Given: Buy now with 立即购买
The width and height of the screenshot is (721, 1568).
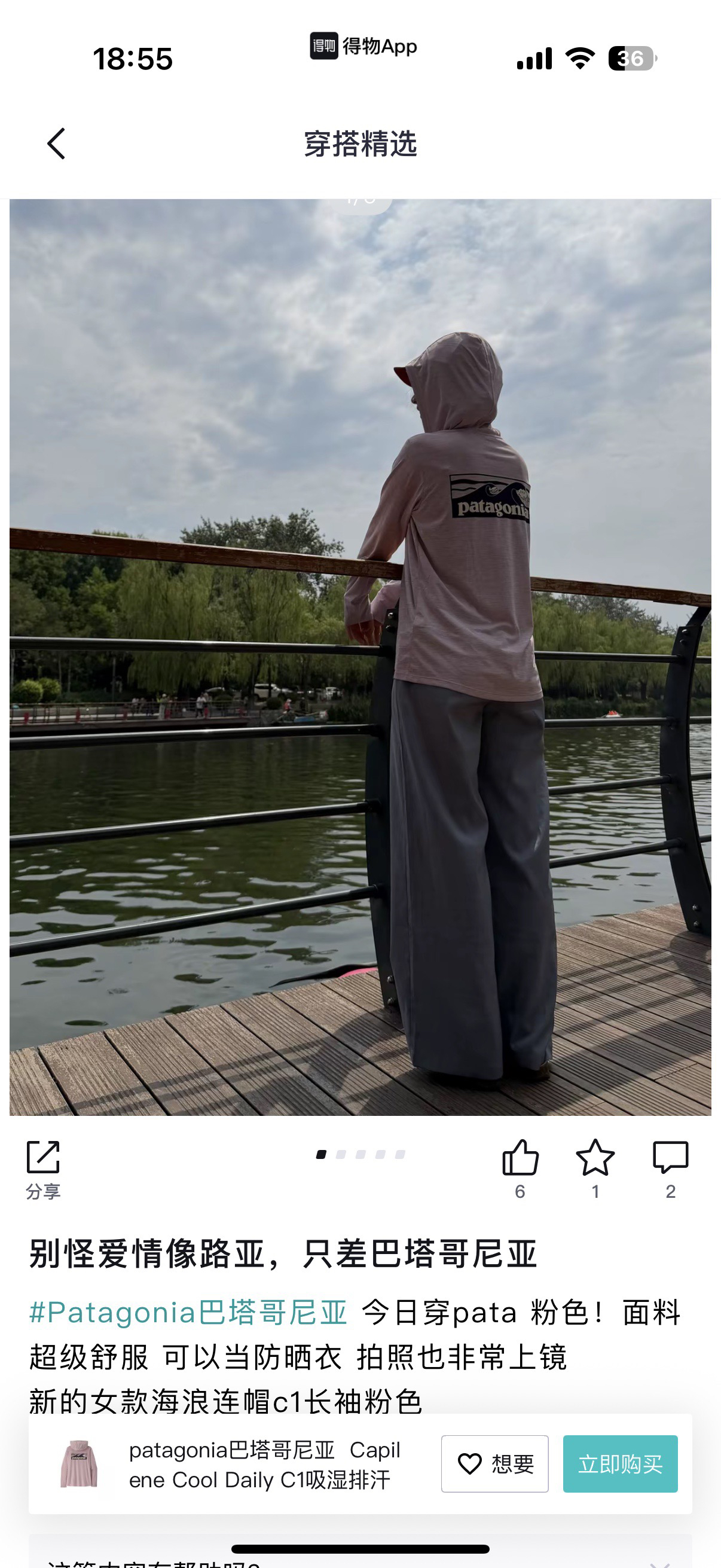Looking at the screenshot, I should [x=620, y=1464].
